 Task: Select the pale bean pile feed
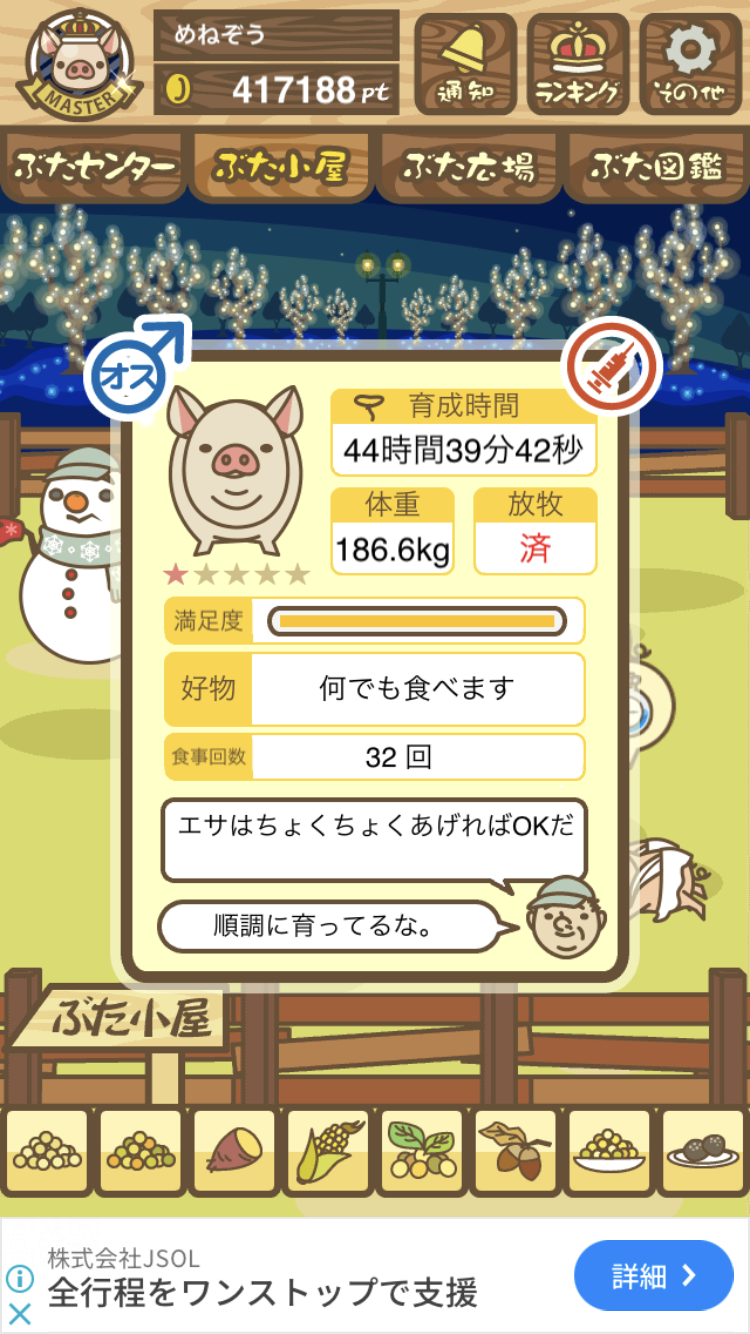[47, 1152]
